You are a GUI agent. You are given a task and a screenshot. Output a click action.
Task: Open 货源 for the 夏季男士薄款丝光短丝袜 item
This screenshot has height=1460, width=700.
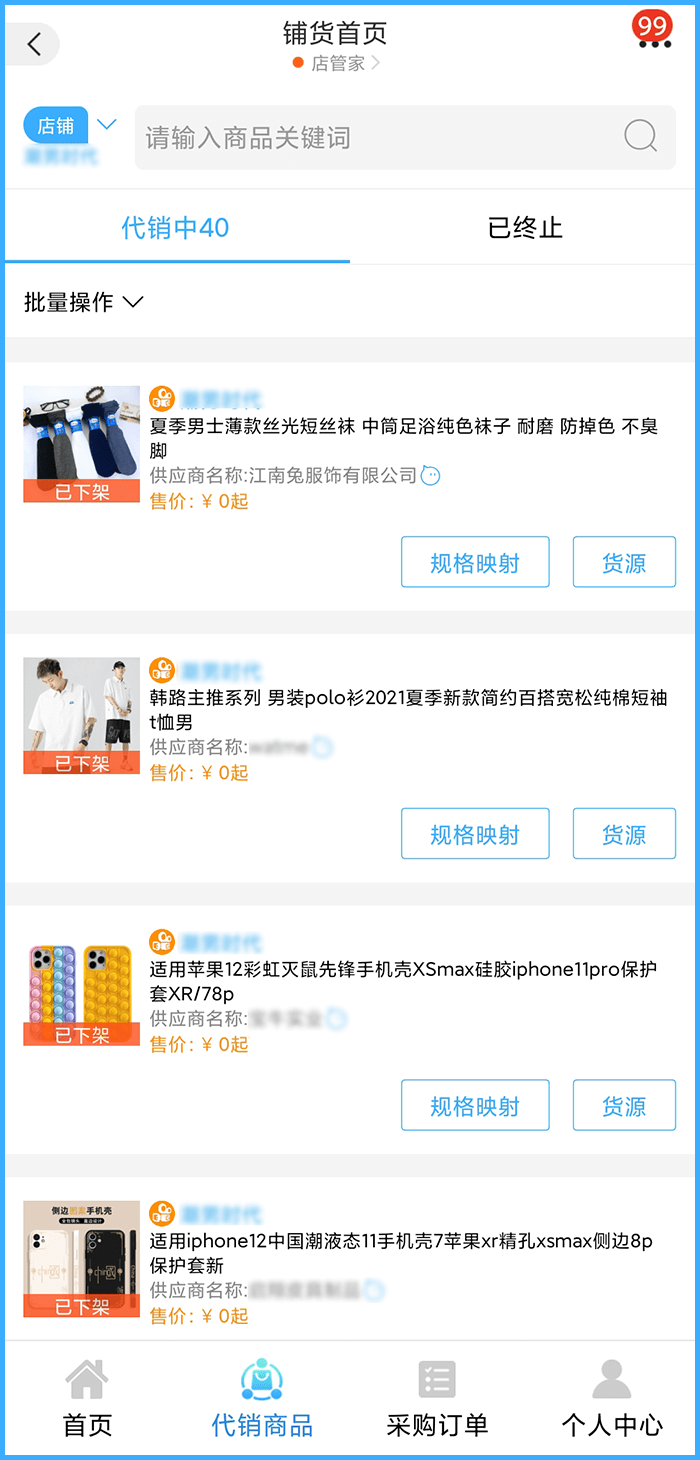pyautogui.click(x=624, y=562)
